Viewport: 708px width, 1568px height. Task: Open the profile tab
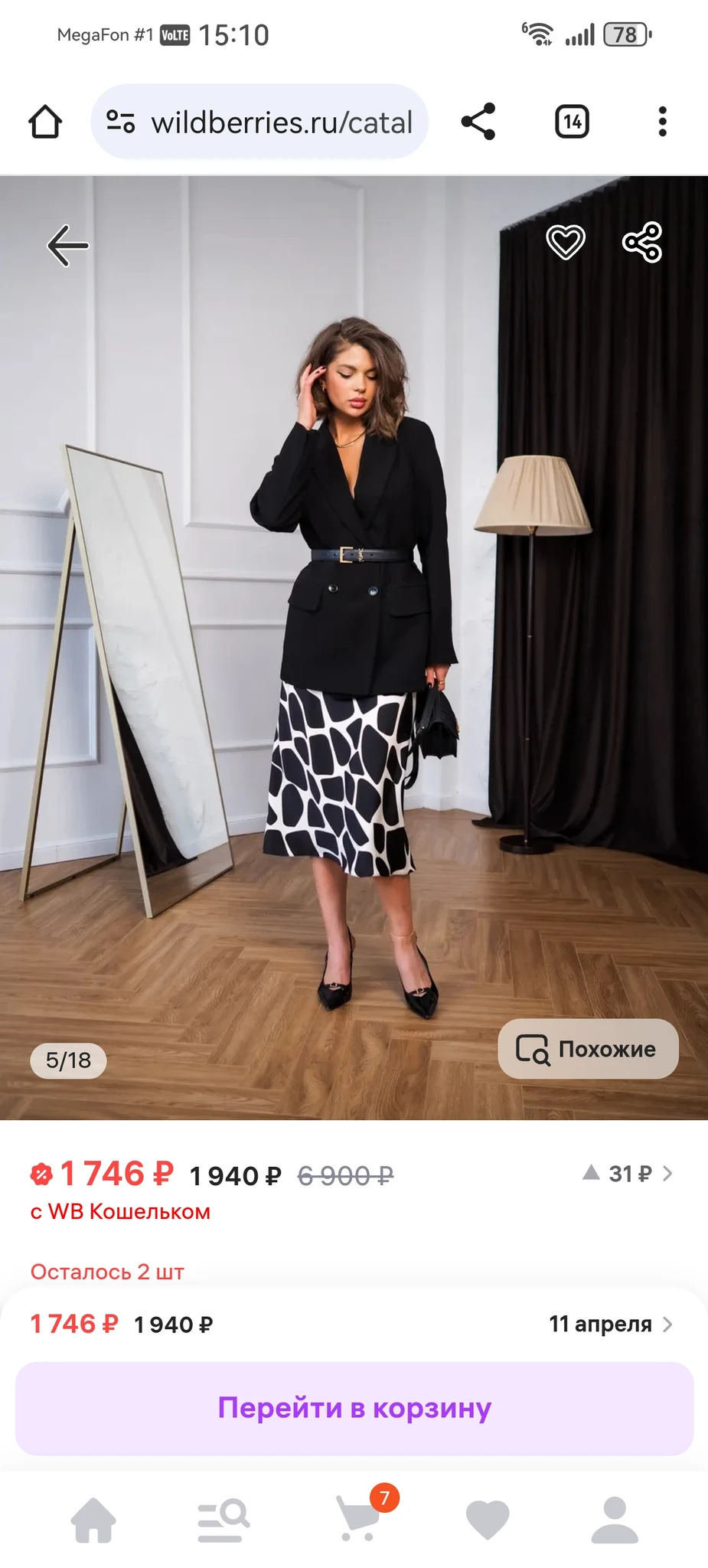pyautogui.click(x=615, y=1520)
